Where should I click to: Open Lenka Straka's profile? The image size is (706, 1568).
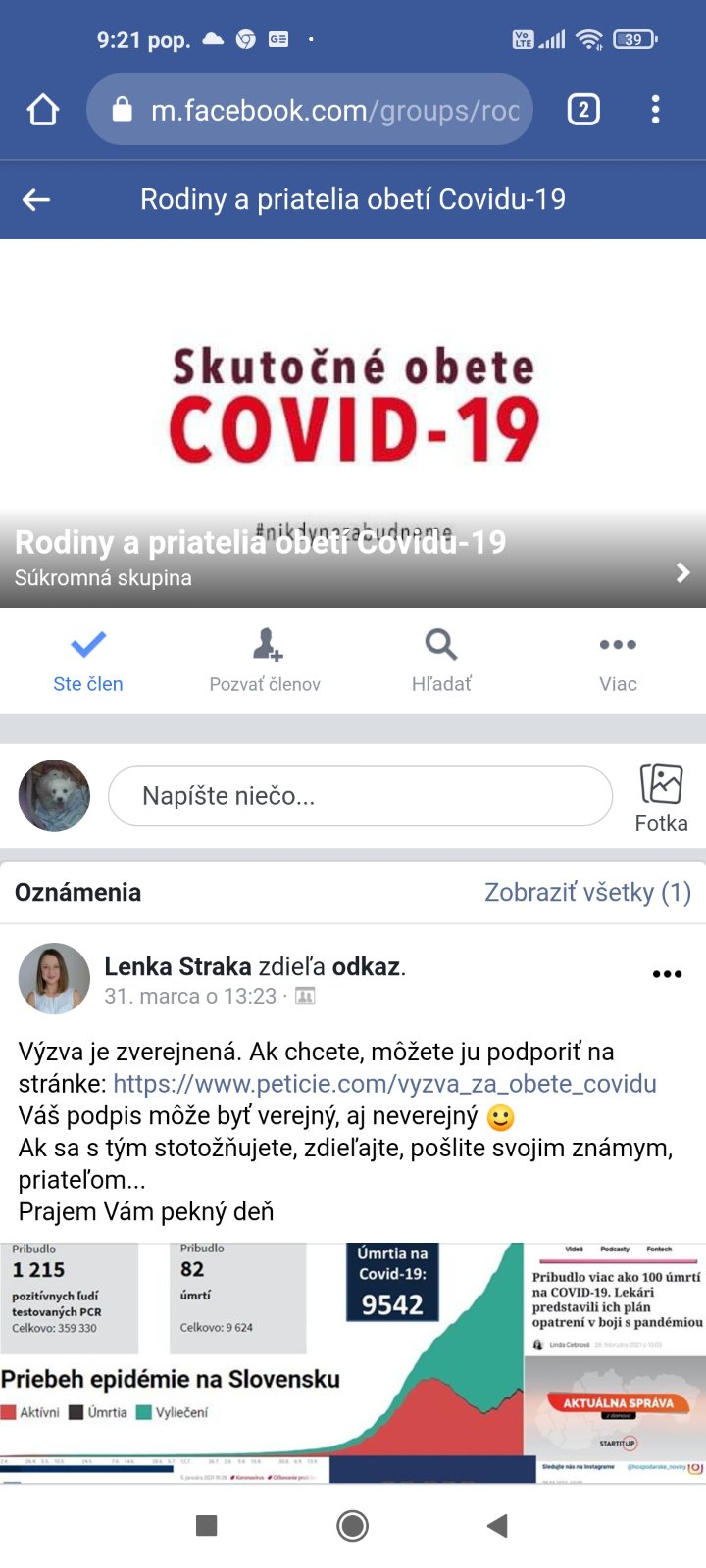(177, 966)
